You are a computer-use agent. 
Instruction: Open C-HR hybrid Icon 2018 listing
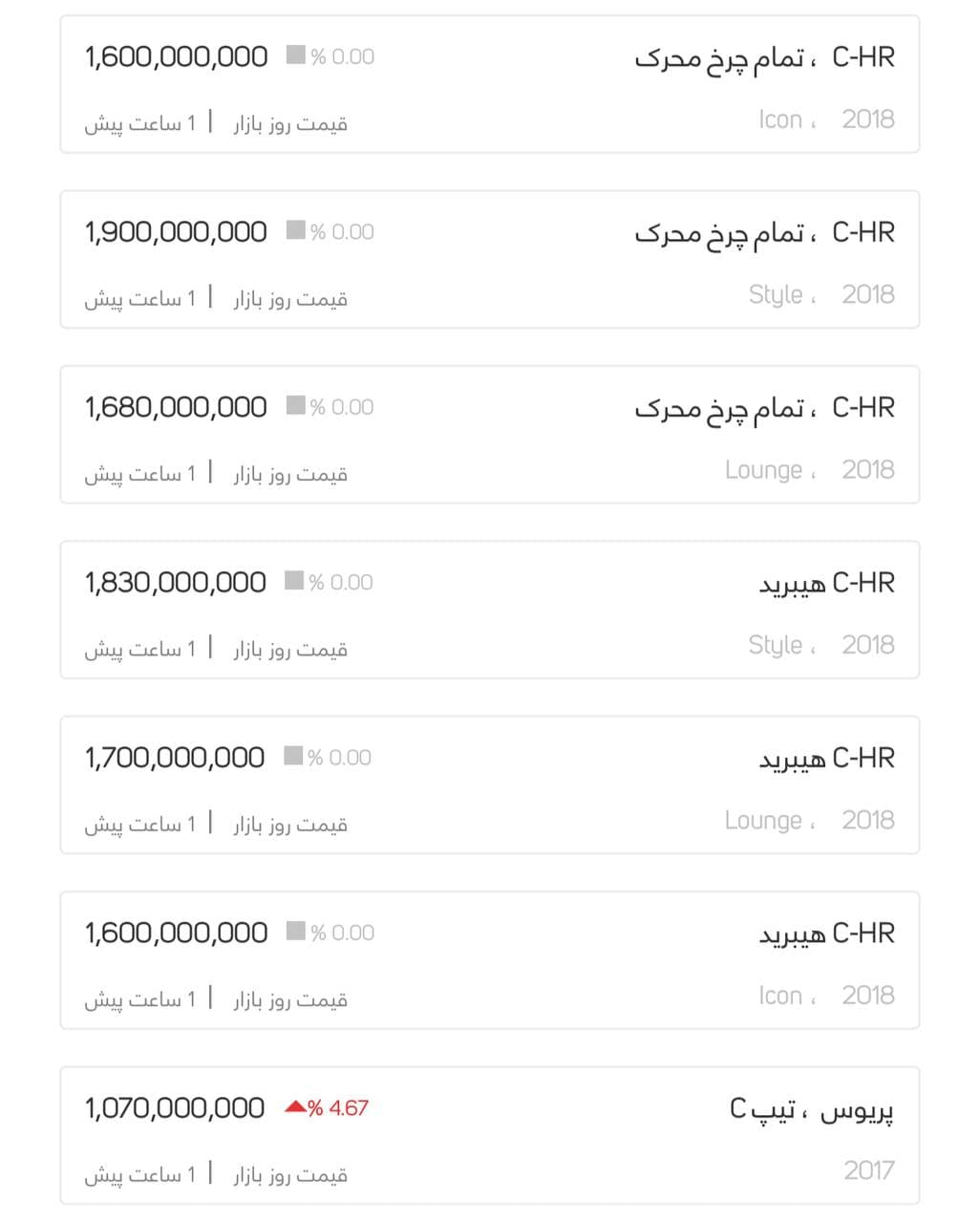point(489,960)
